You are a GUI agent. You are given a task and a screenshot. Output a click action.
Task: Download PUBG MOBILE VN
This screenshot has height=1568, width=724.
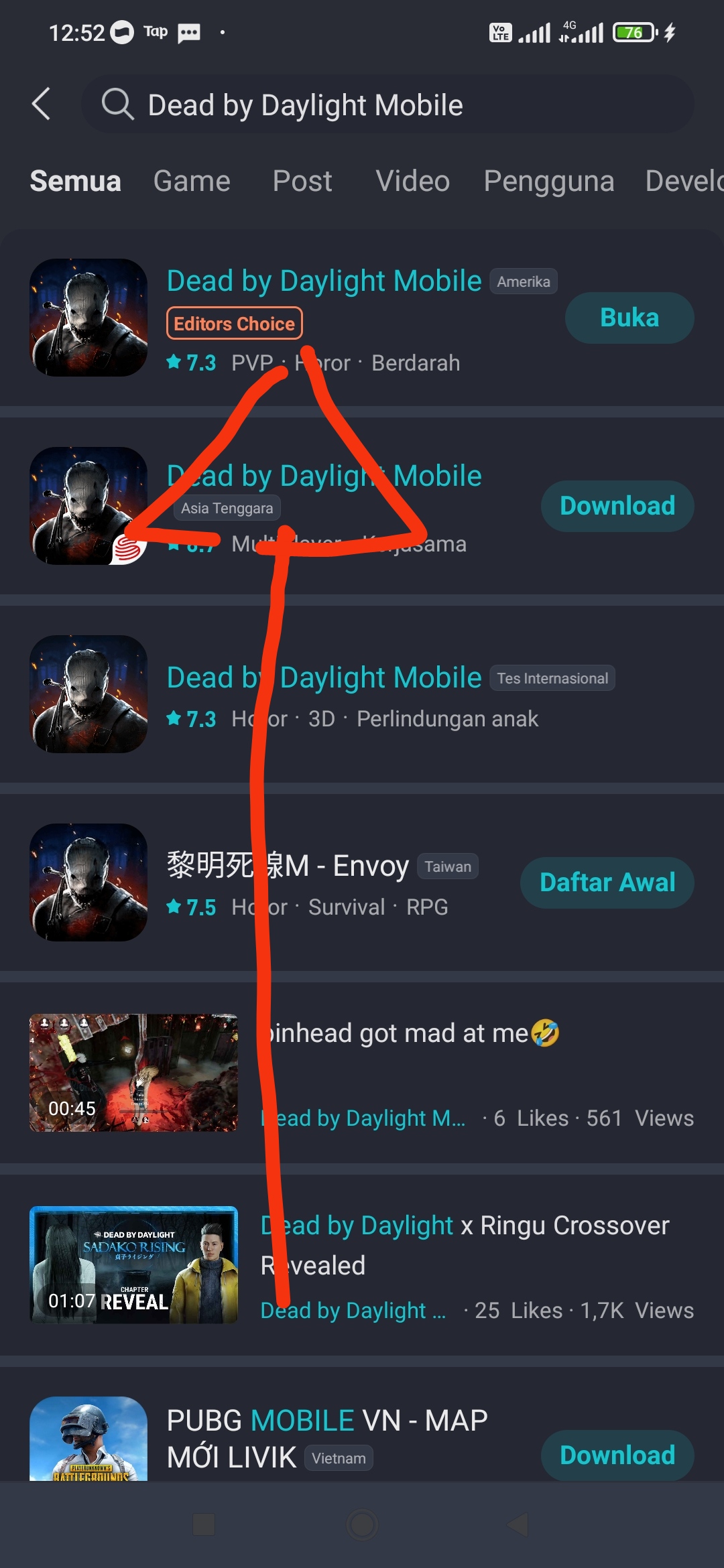pos(617,1455)
